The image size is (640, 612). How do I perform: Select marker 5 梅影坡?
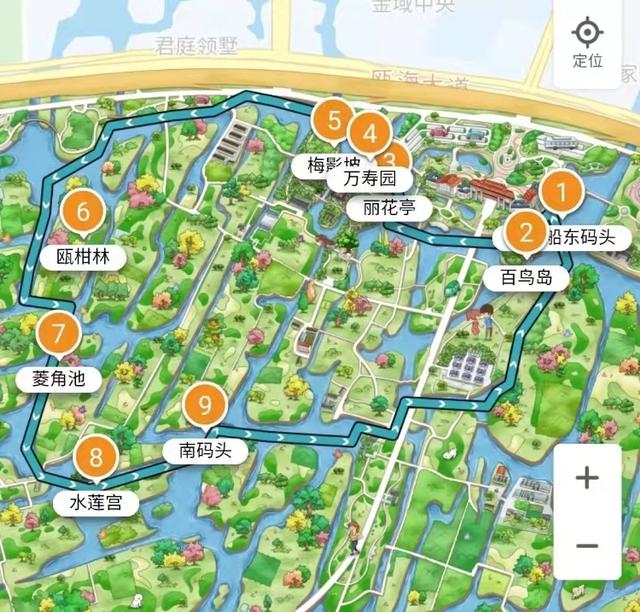tap(333, 121)
